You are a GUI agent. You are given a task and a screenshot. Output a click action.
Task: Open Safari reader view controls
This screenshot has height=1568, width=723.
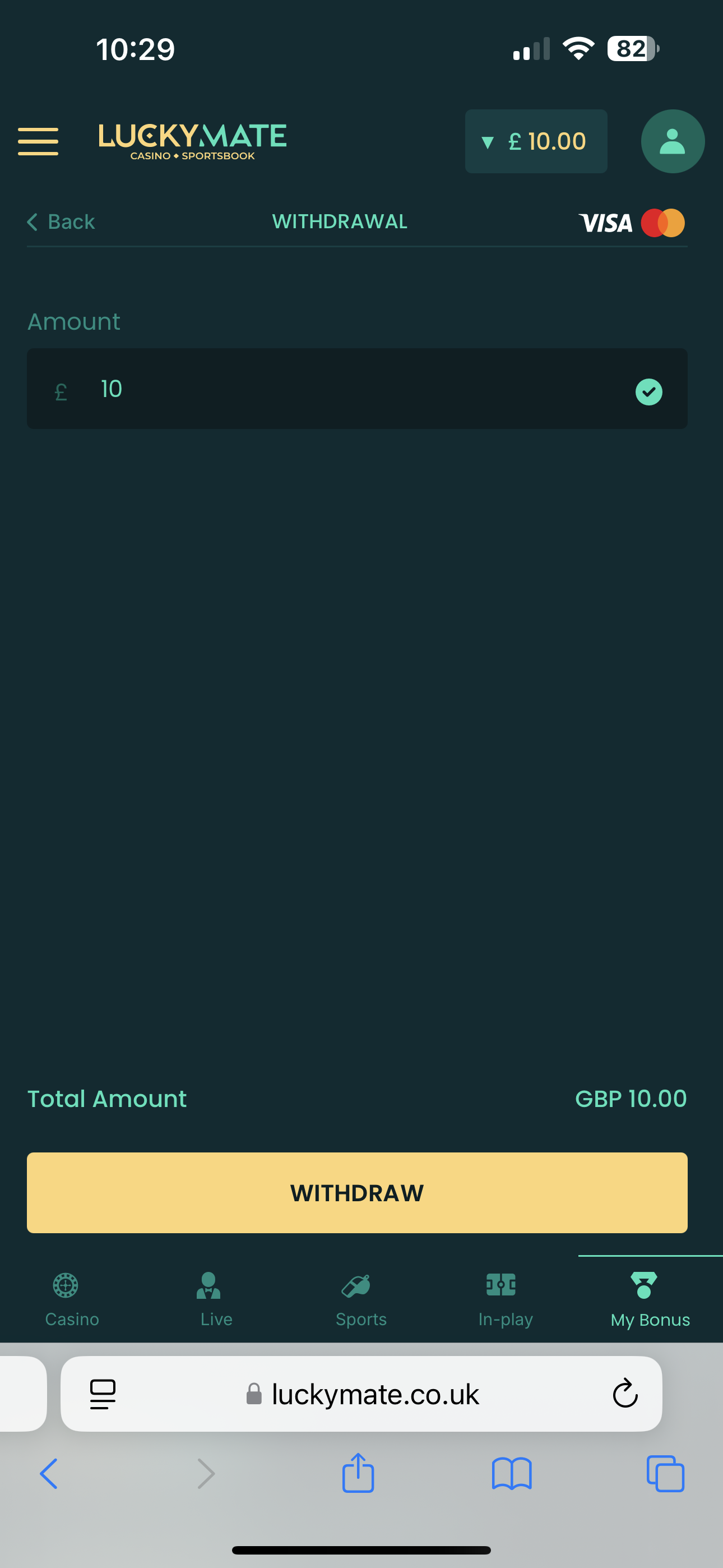coord(103,1395)
